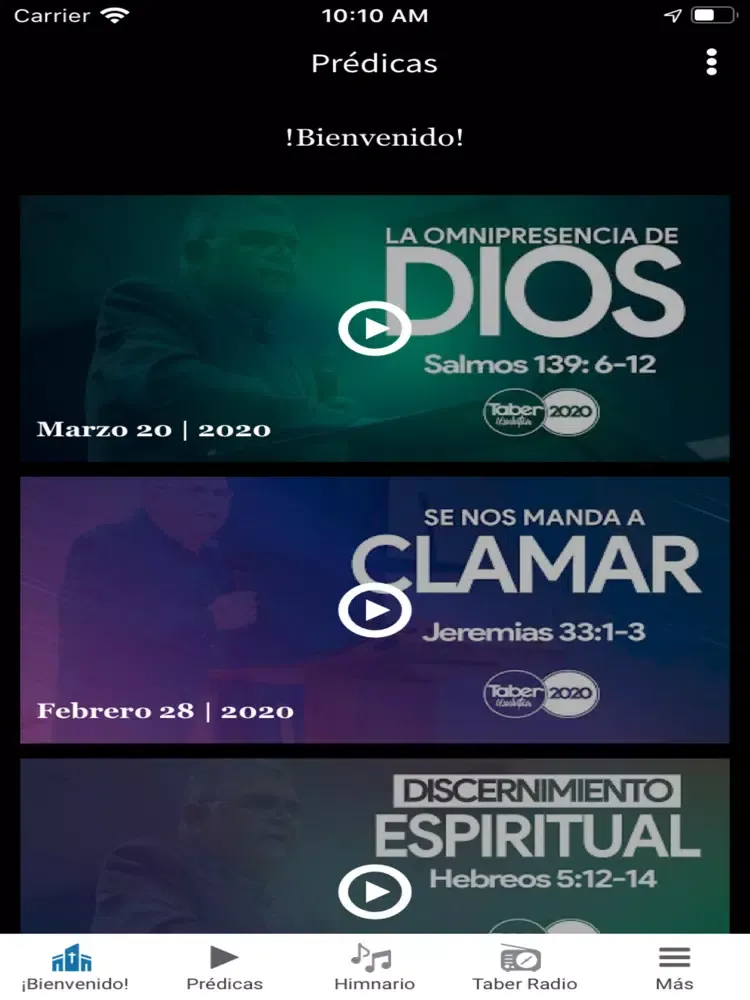Go to the Taber Radio tab

[524, 968]
